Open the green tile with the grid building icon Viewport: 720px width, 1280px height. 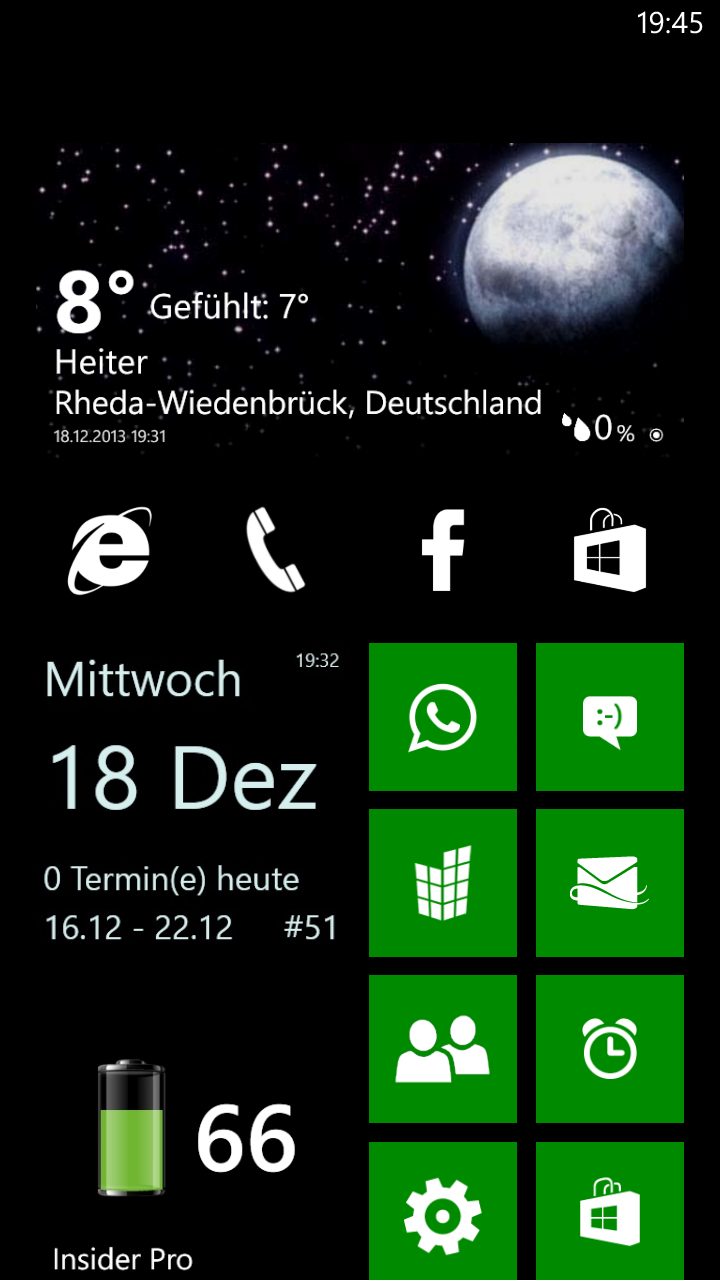pos(443,883)
